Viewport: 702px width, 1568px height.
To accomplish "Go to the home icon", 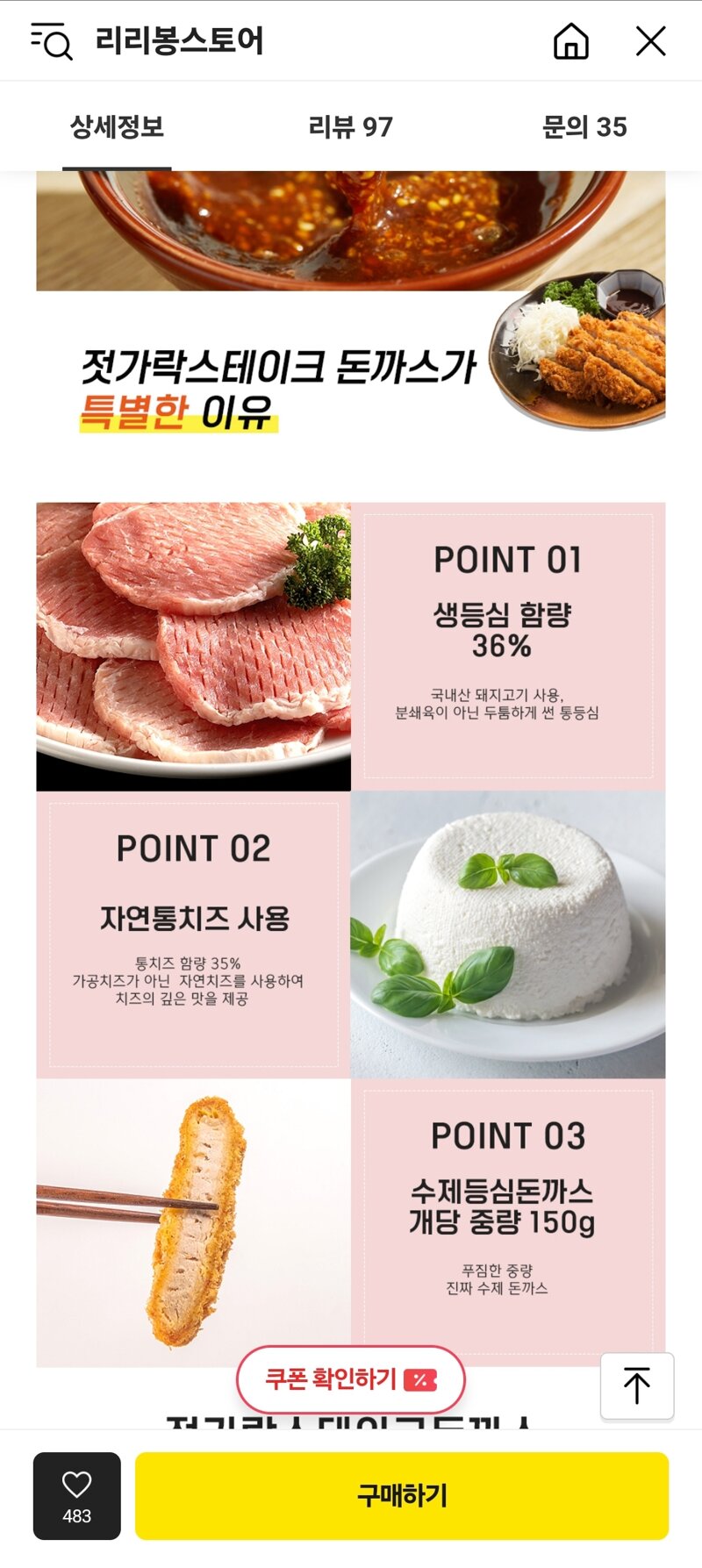I will pyautogui.click(x=571, y=40).
